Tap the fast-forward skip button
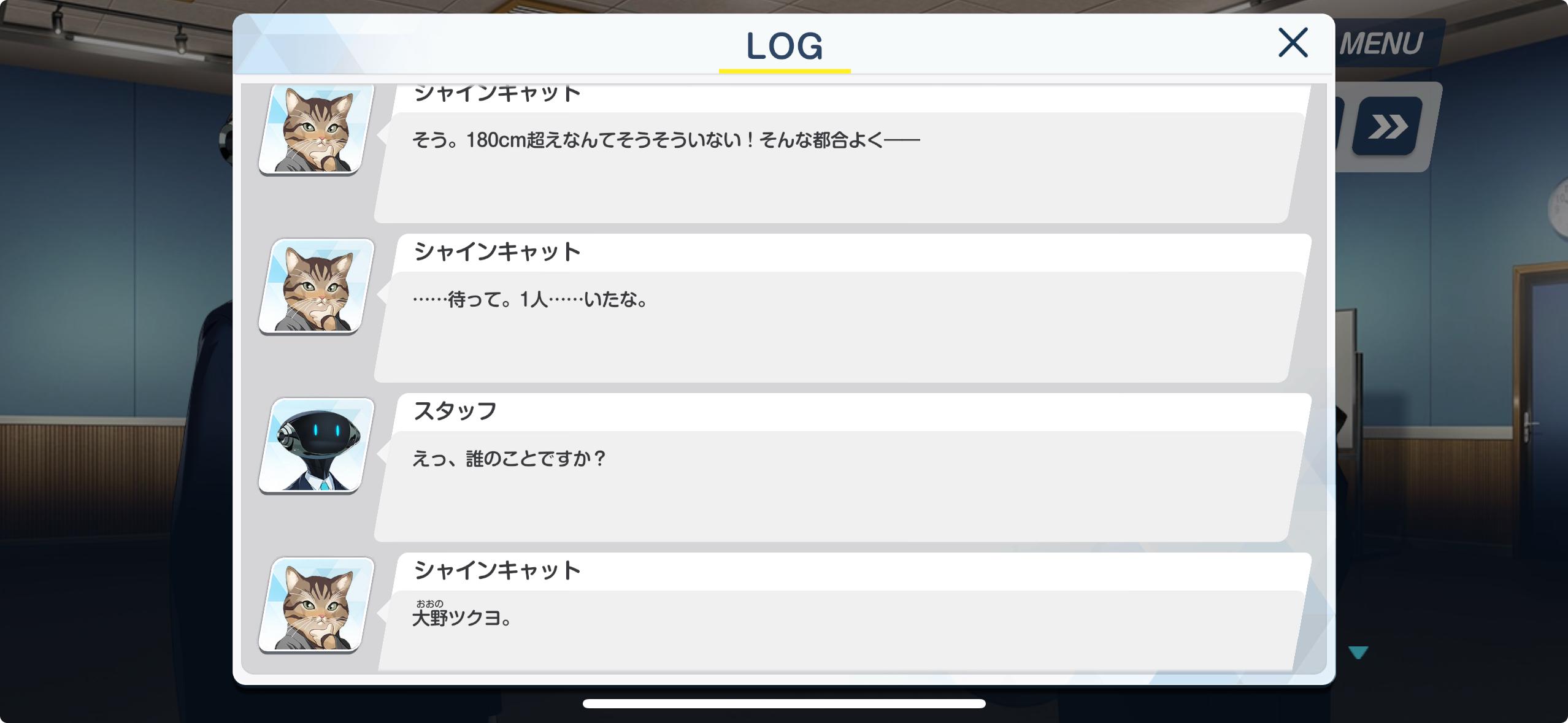The image size is (1568, 723). pyautogui.click(x=1388, y=127)
